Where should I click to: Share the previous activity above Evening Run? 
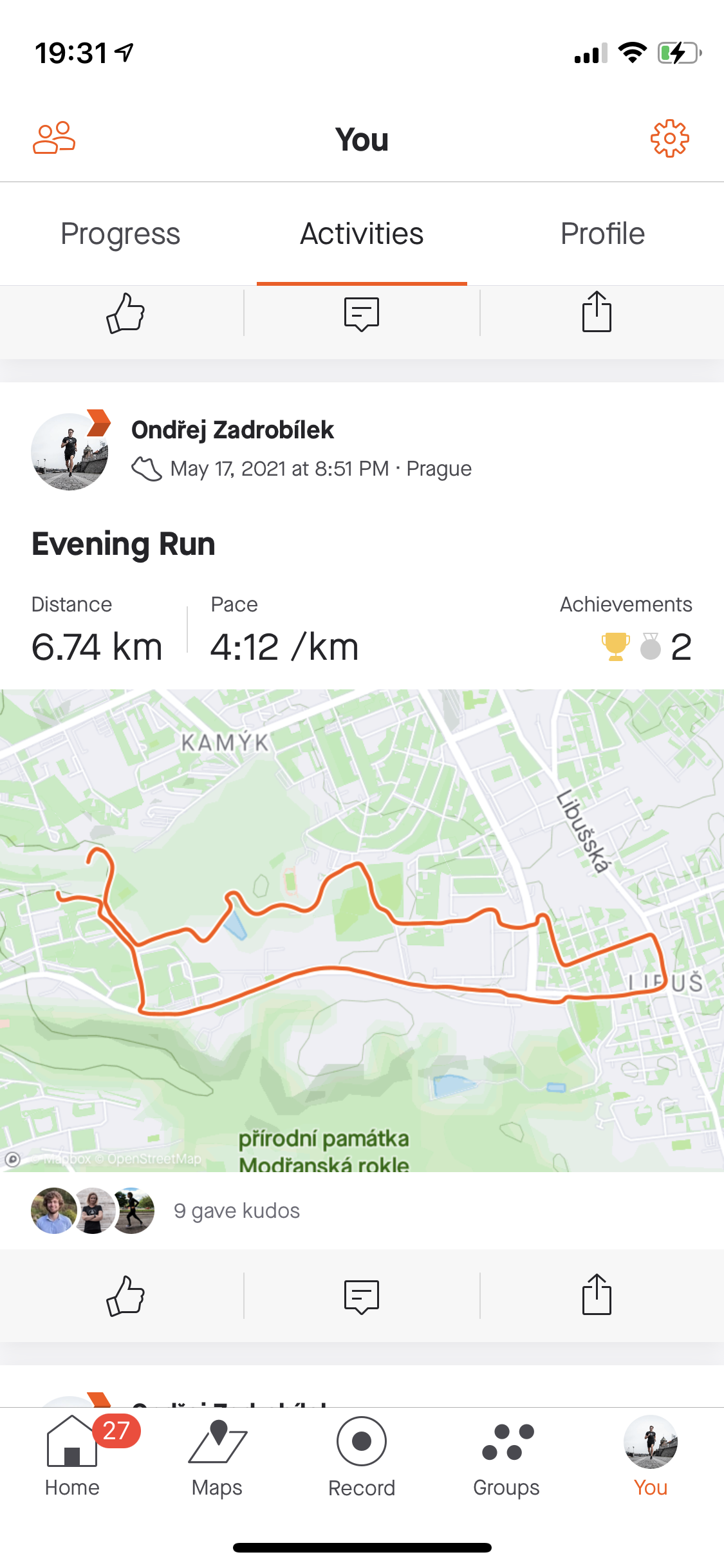[x=597, y=312]
